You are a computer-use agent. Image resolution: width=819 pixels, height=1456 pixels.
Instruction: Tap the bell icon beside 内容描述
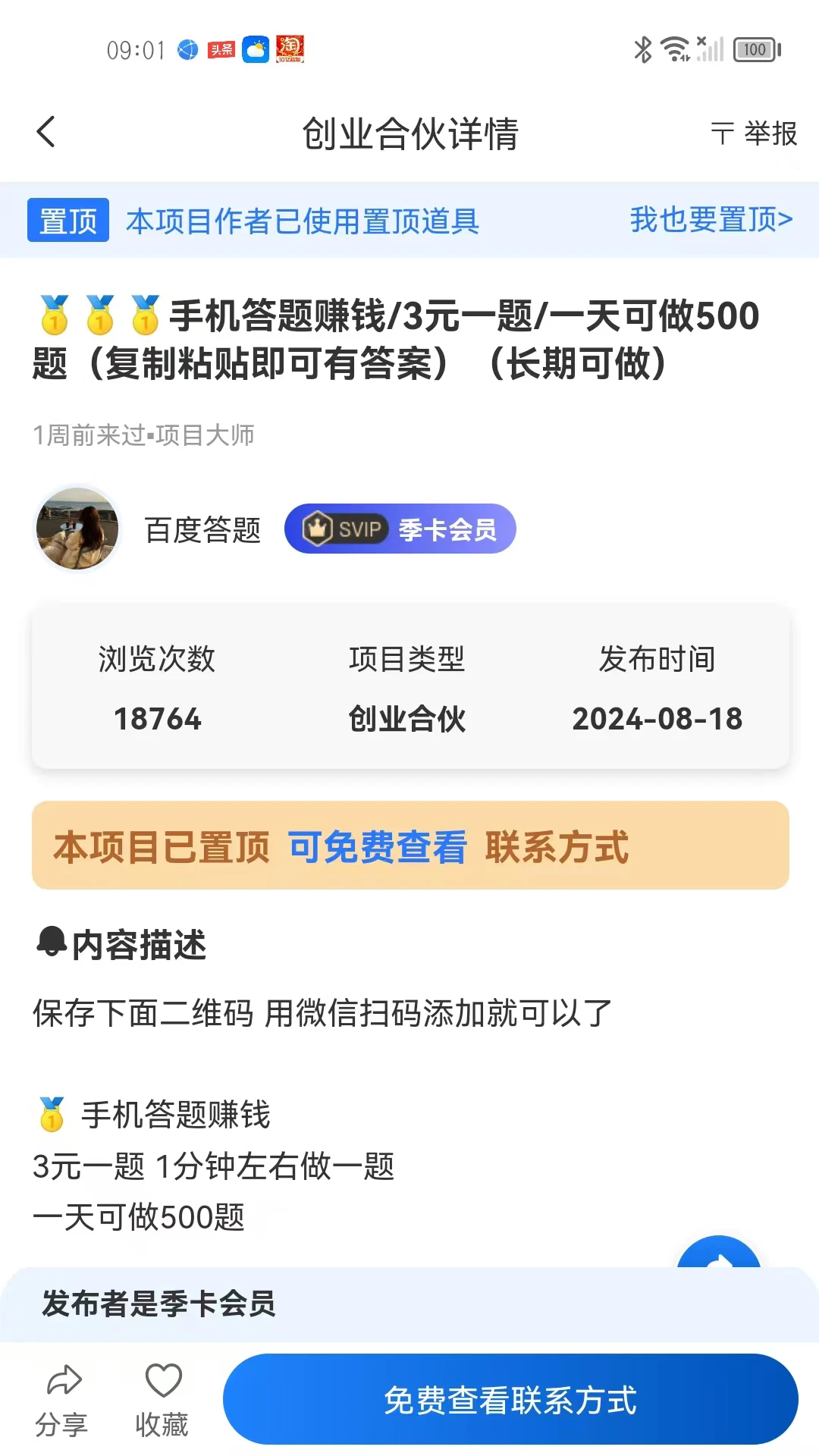[x=50, y=943]
